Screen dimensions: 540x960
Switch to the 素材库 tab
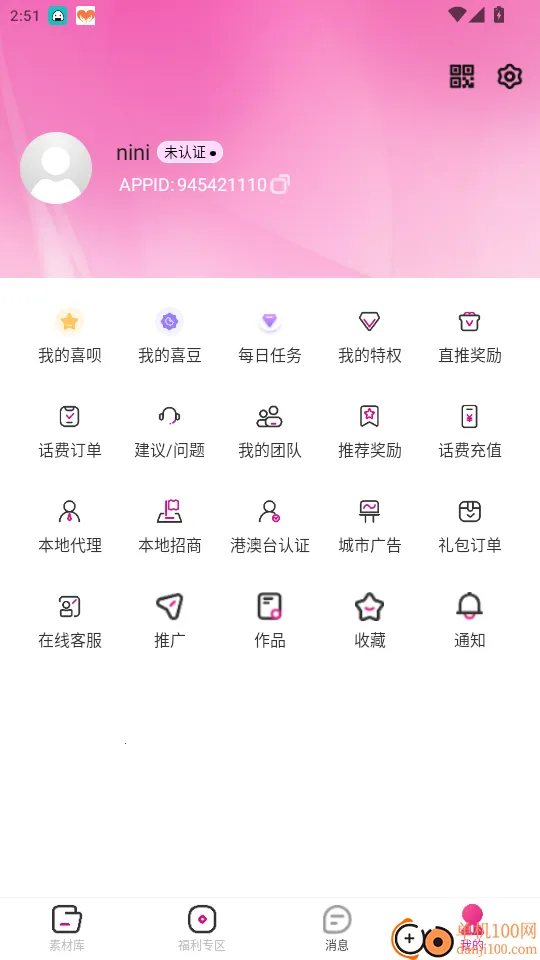point(67,928)
